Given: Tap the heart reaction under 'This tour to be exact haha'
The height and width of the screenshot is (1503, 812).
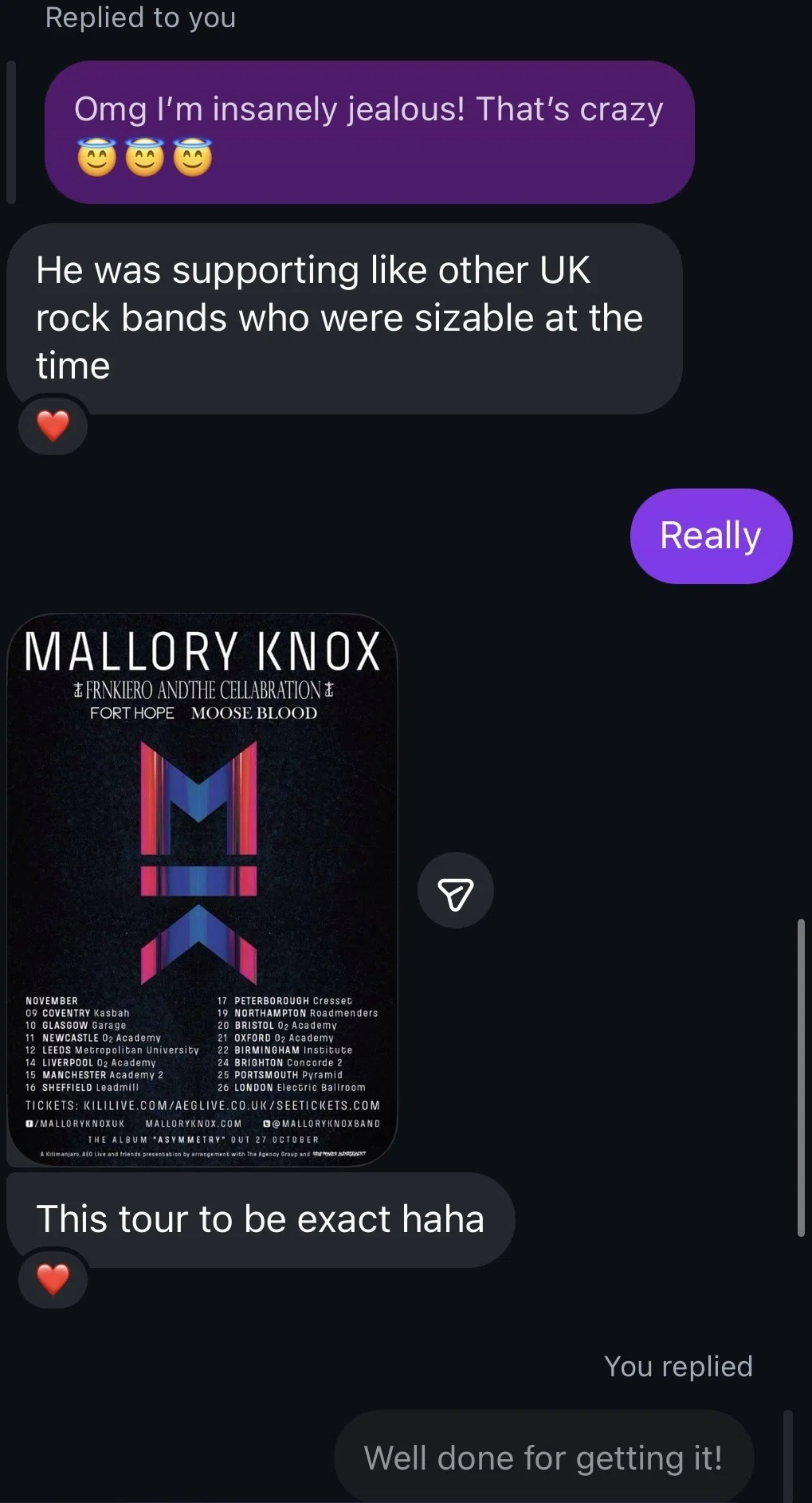Looking at the screenshot, I should [x=53, y=1279].
